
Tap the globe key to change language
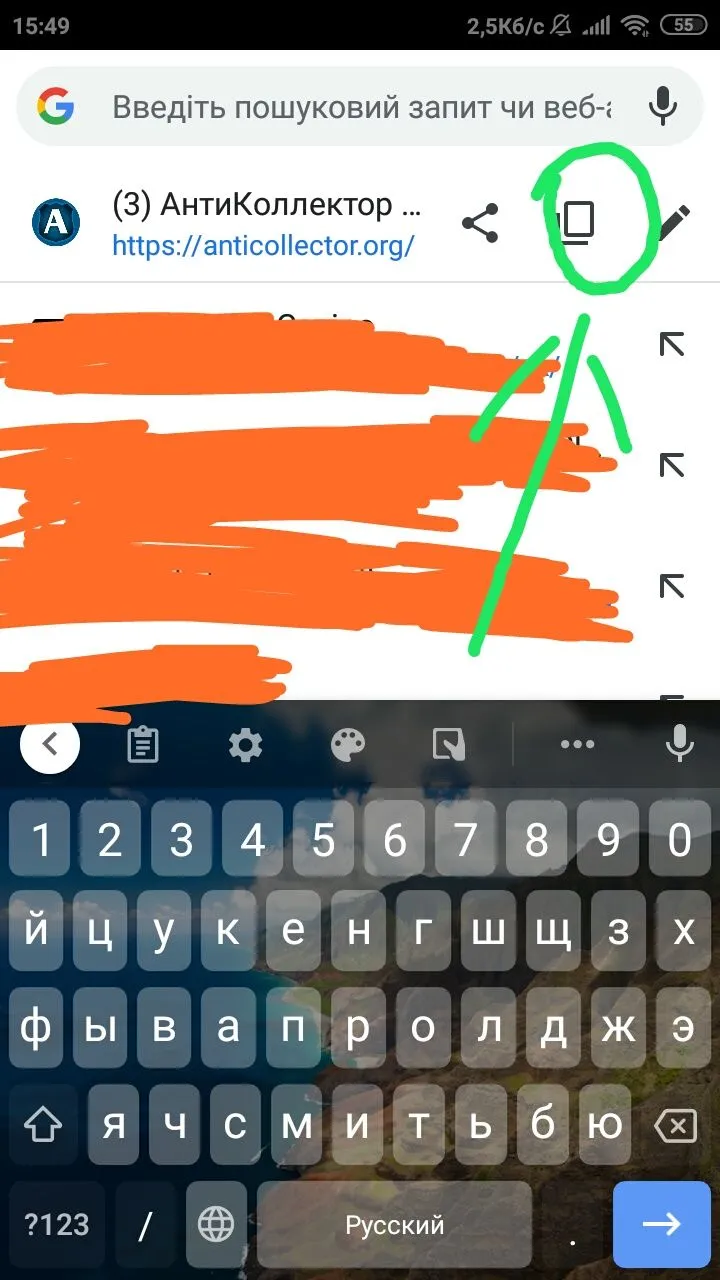pos(216,1224)
